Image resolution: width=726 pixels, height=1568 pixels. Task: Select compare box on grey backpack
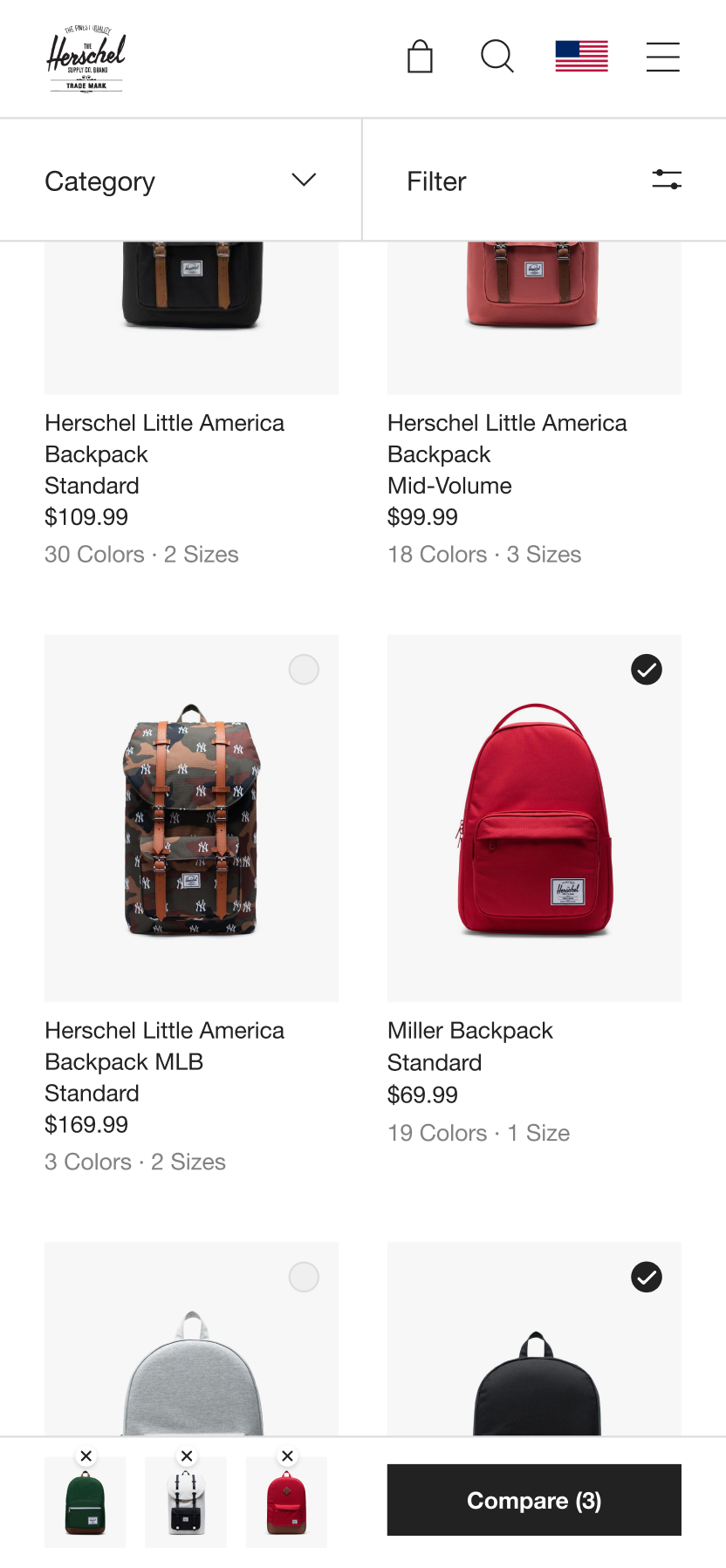pyautogui.click(x=304, y=1278)
